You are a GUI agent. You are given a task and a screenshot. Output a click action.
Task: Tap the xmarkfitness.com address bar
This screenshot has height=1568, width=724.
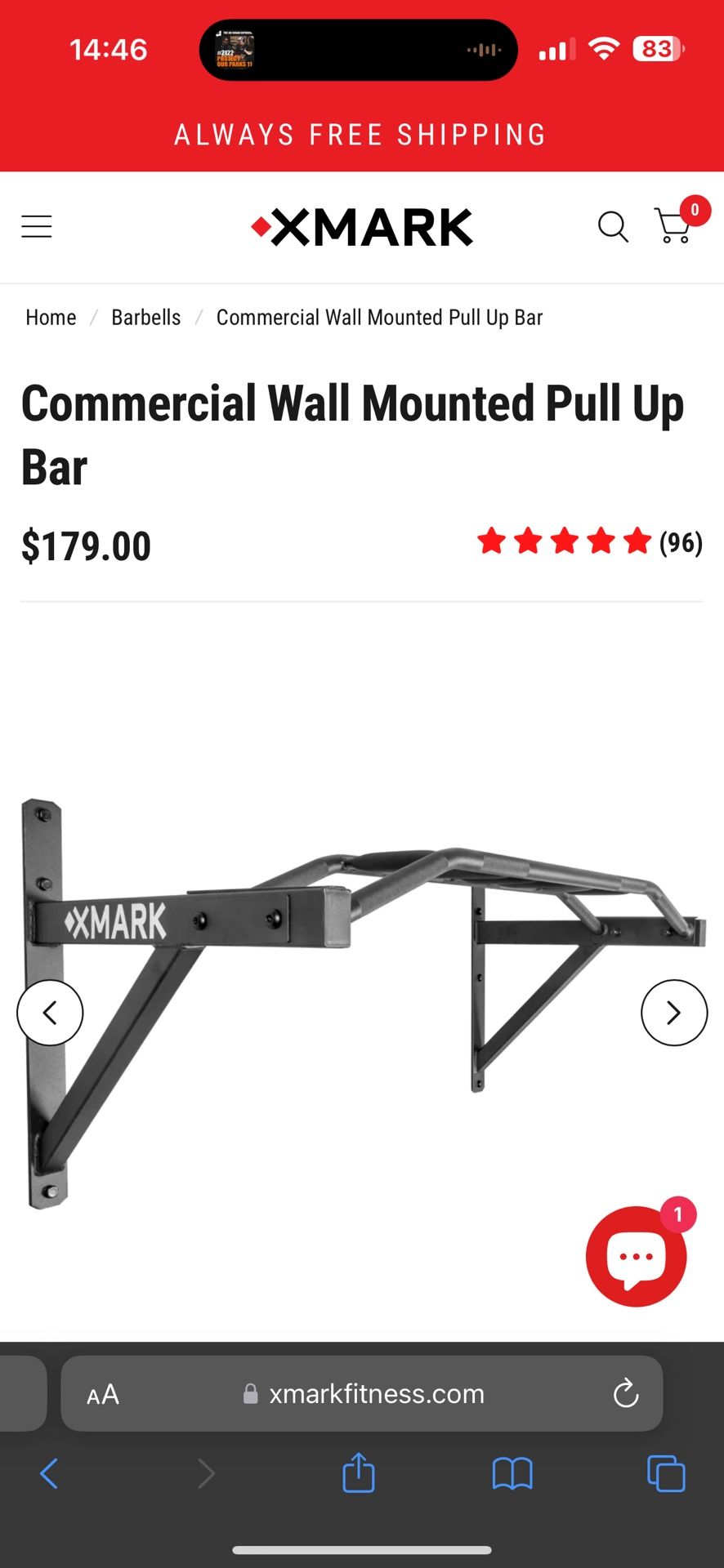pyautogui.click(x=376, y=1394)
